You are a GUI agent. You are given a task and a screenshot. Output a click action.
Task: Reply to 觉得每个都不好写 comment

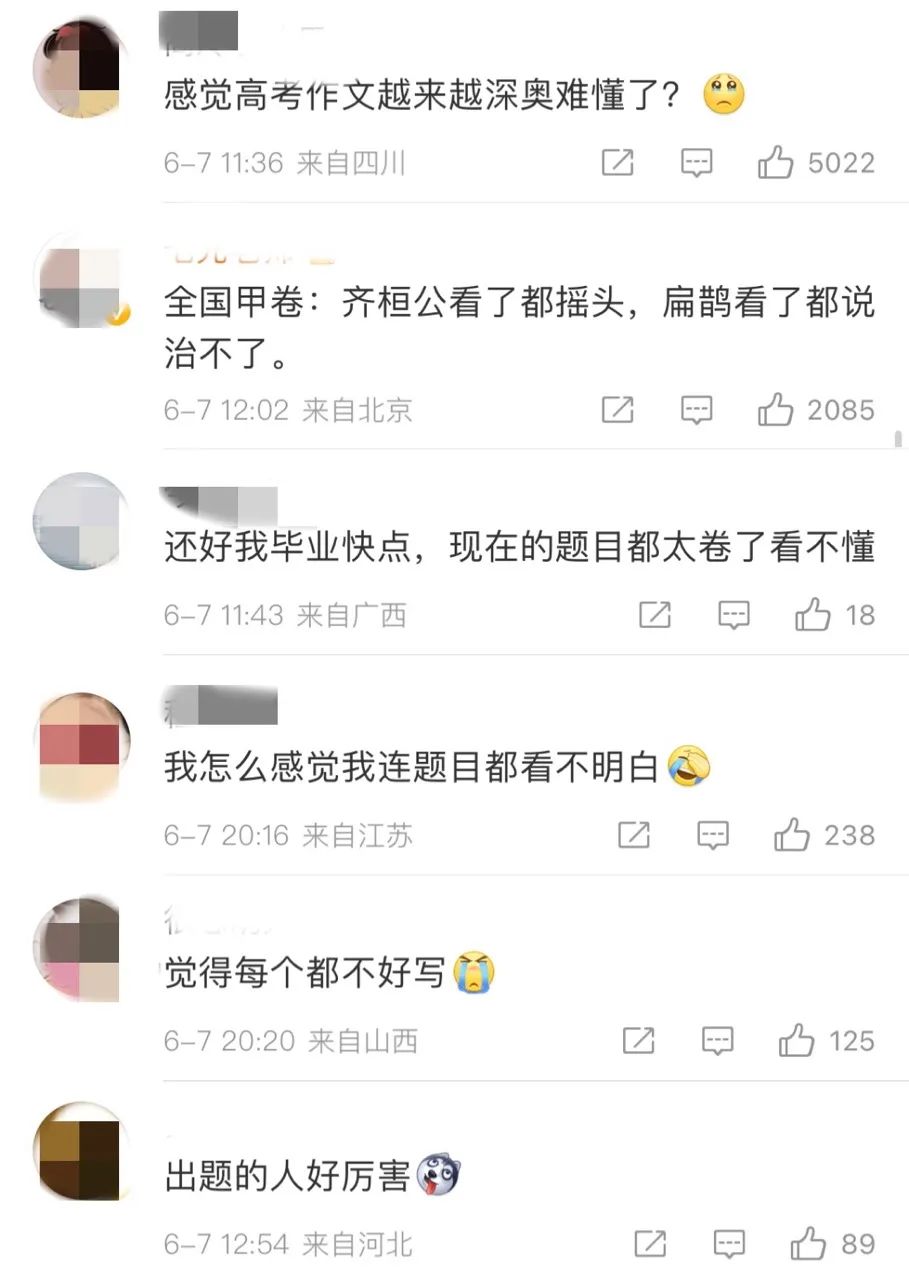(718, 1041)
